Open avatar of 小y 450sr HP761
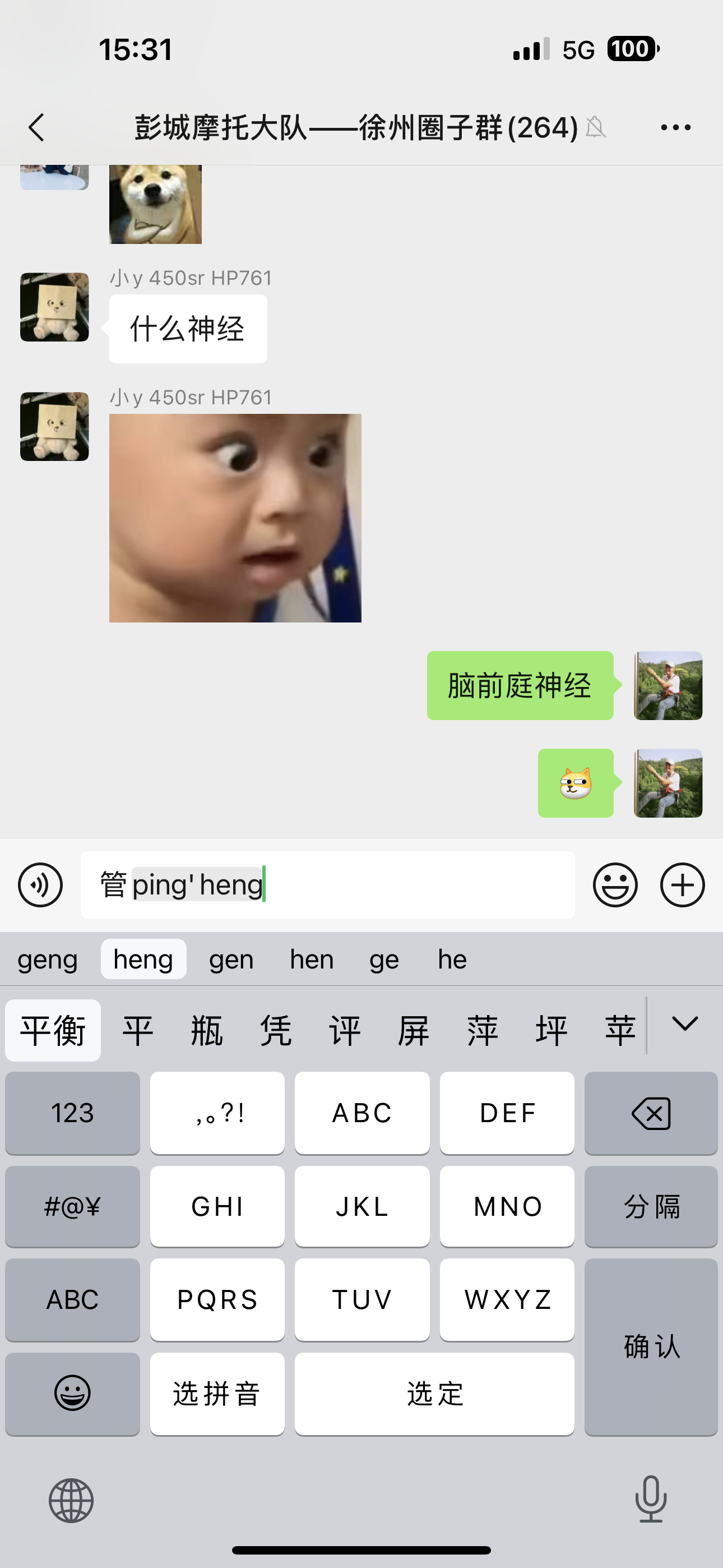The width and height of the screenshot is (723, 1568). click(x=54, y=307)
